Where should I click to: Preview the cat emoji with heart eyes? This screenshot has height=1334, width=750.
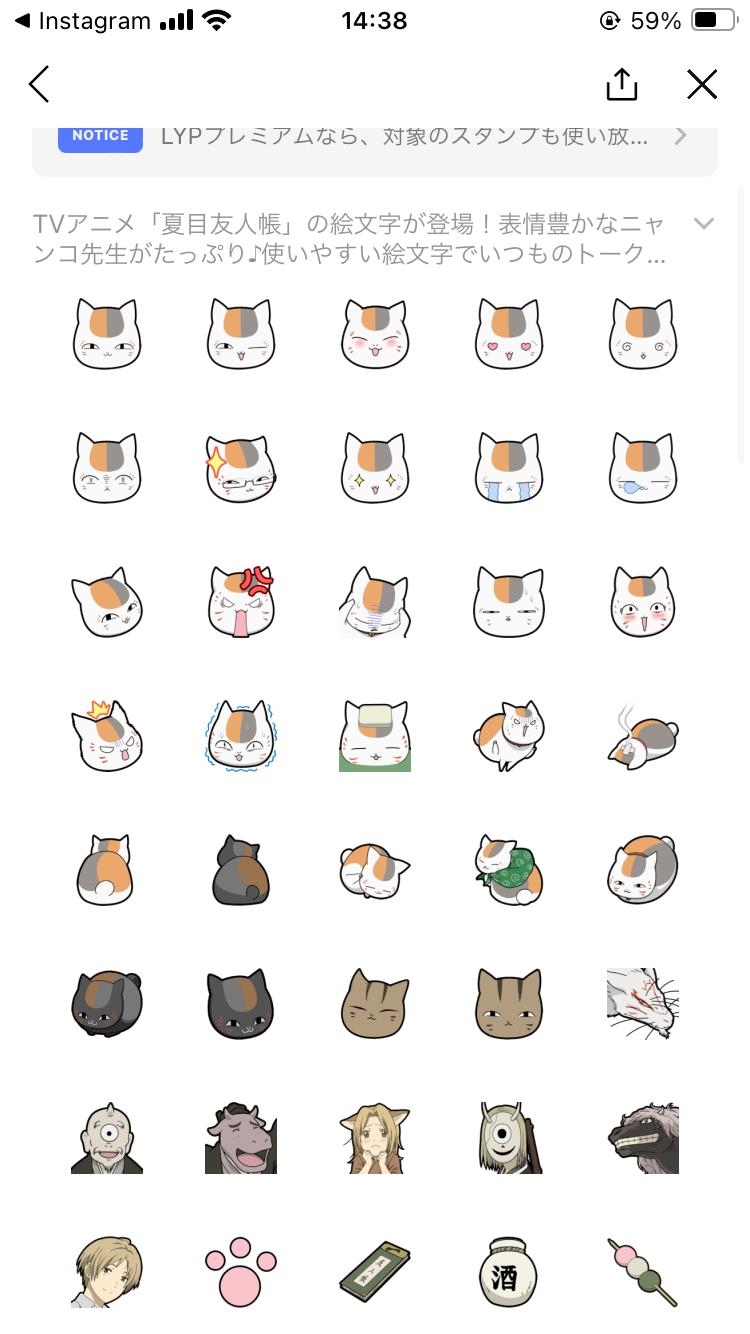click(509, 334)
